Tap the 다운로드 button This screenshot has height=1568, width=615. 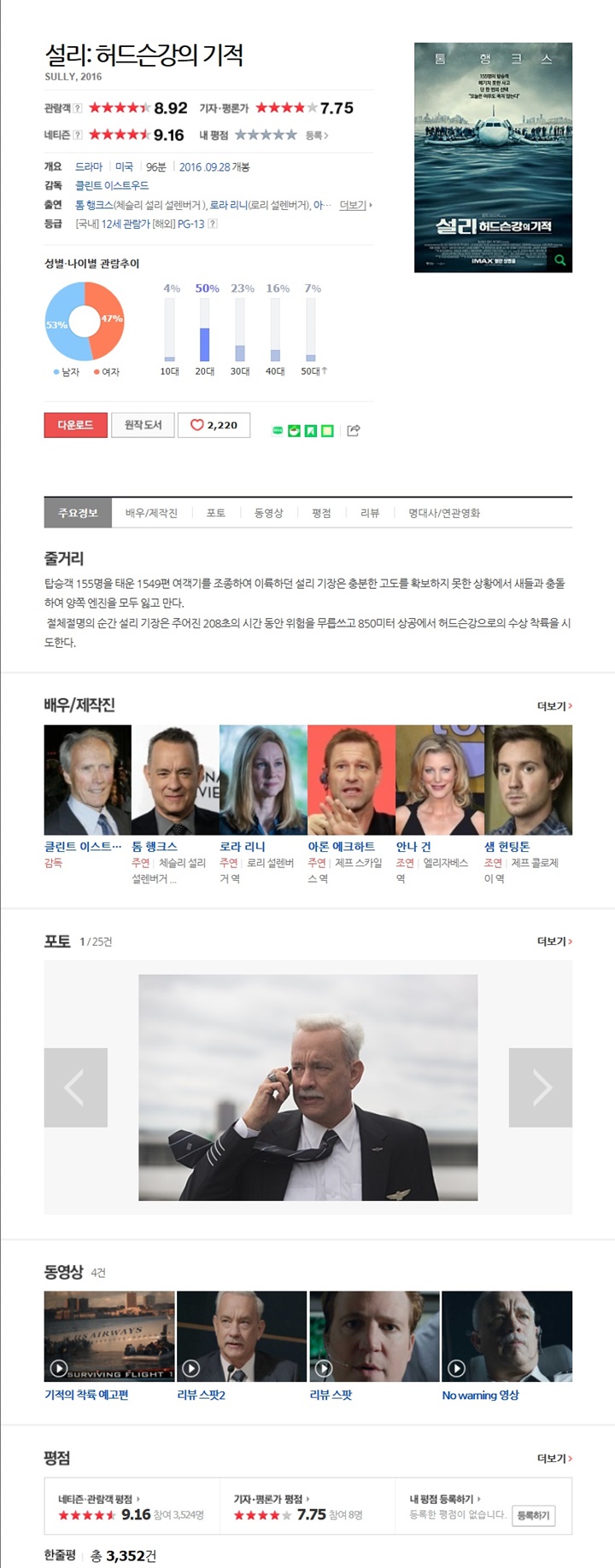coord(75,425)
